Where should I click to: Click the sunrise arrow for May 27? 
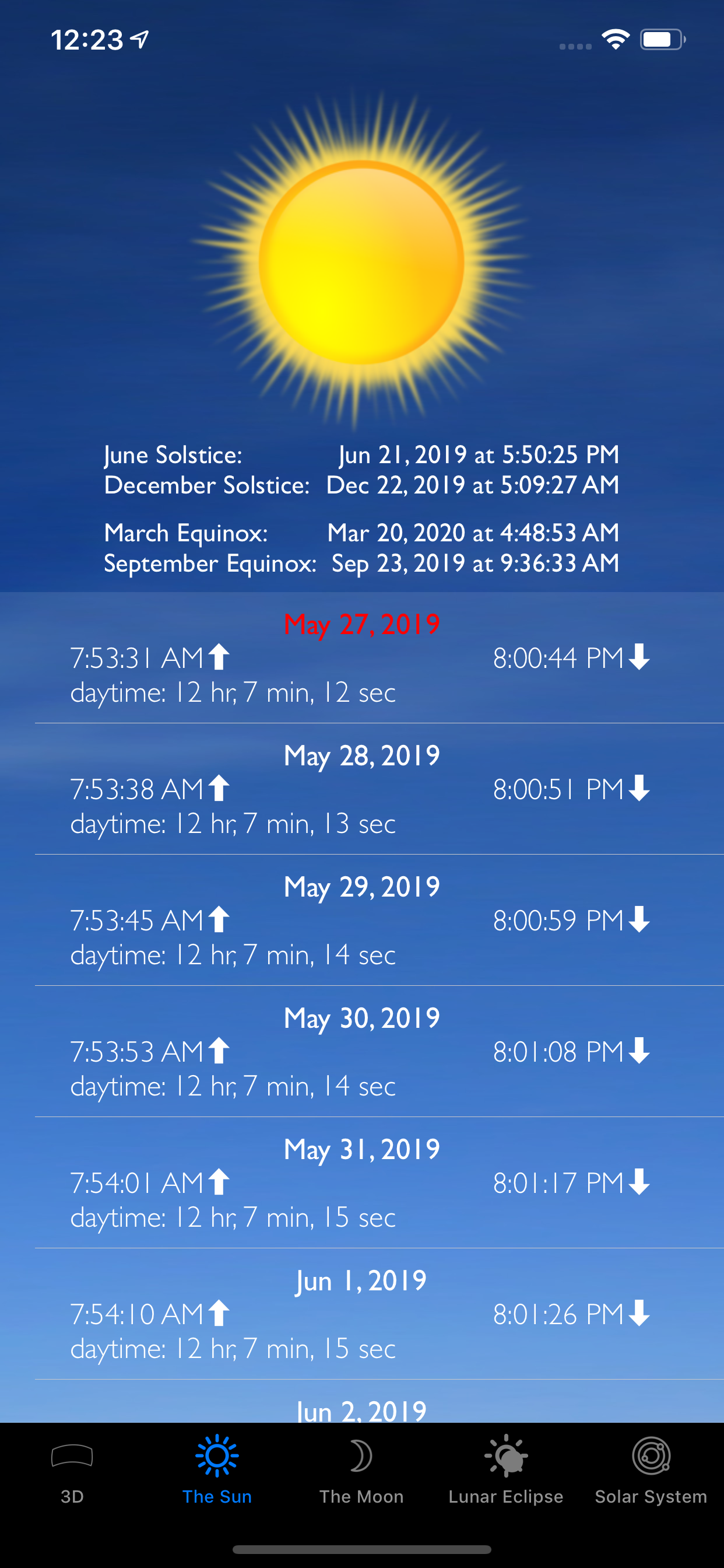tap(219, 657)
